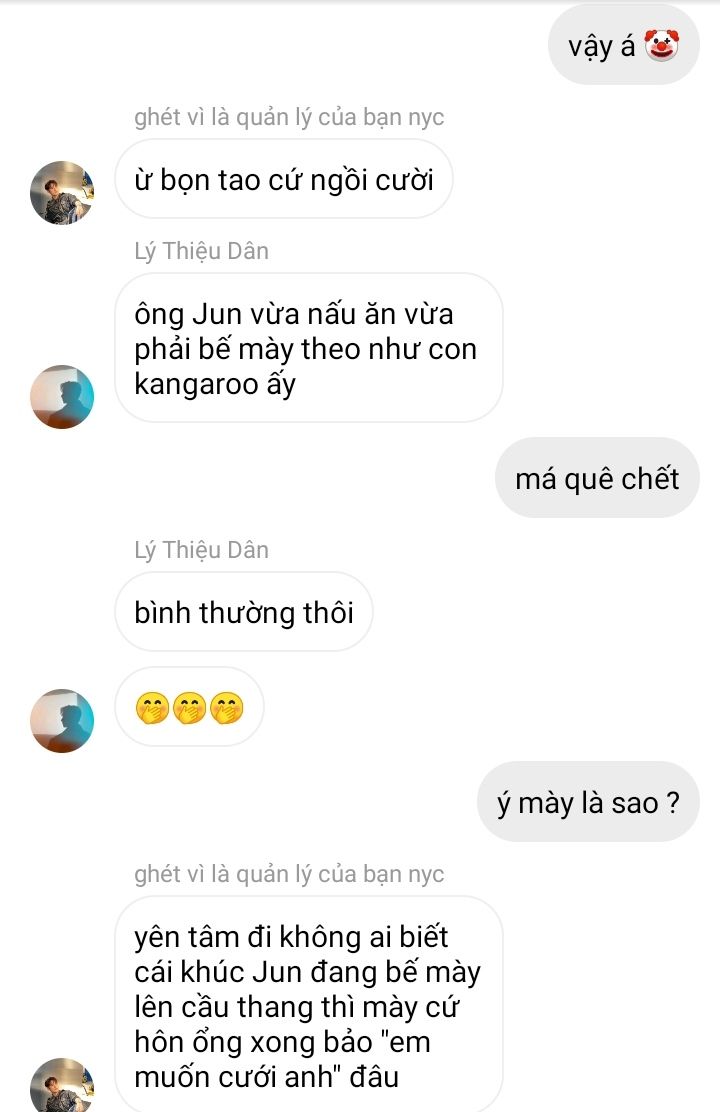Tap the avatar next to the three-emoji message
Image resolution: width=720 pixels, height=1112 pixels.
[62, 720]
